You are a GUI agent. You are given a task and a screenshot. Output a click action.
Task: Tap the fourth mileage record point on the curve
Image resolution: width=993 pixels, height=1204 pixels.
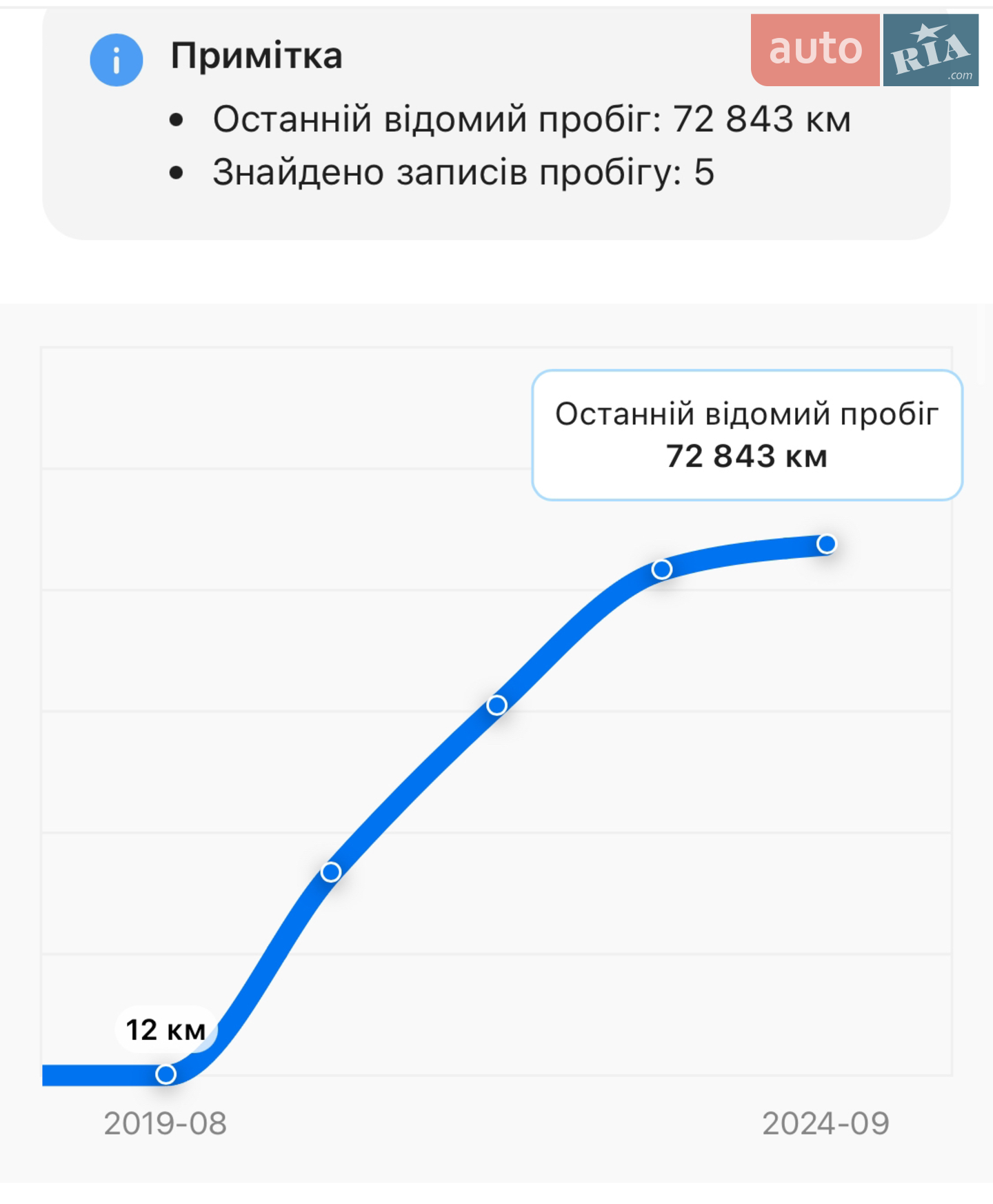click(661, 570)
